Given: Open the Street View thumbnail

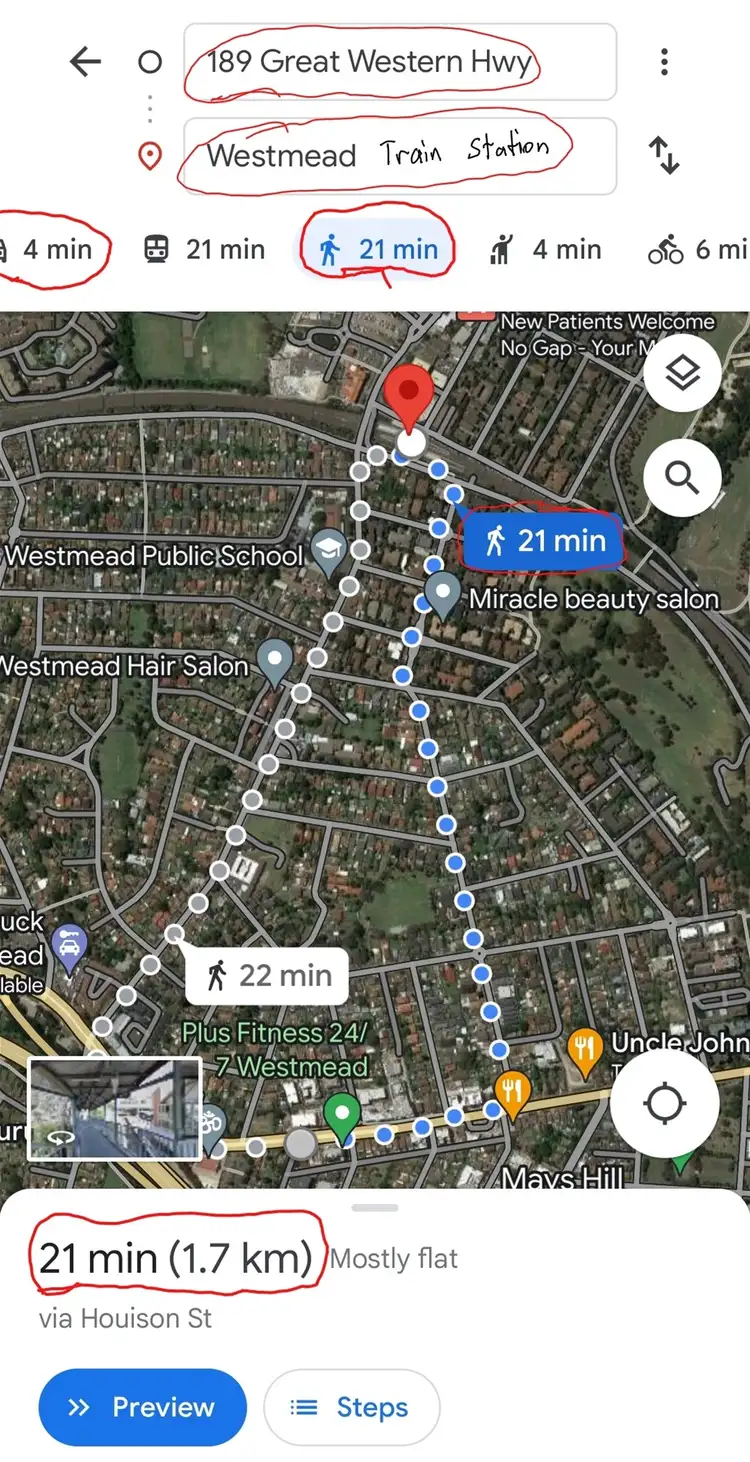Looking at the screenshot, I should tap(114, 1108).
